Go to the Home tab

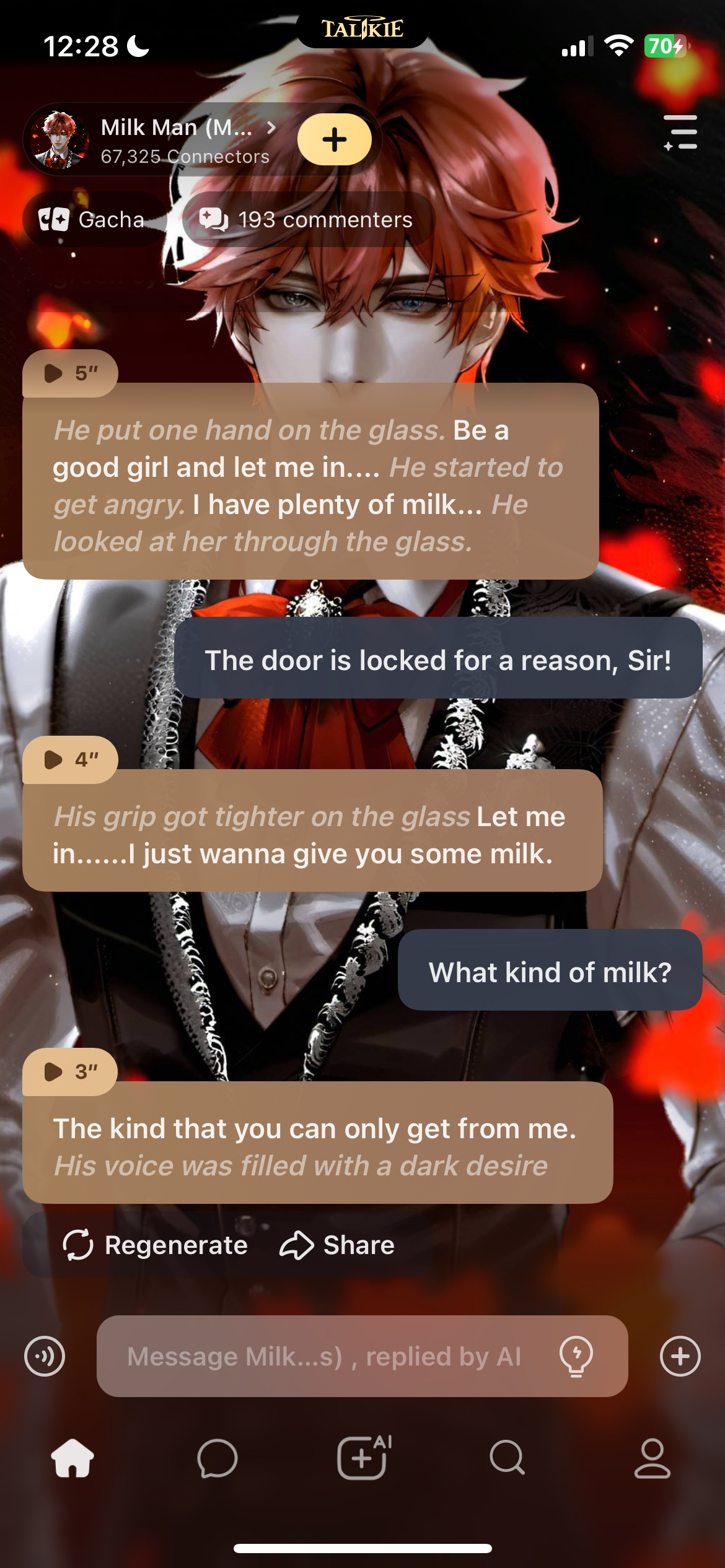(72, 1458)
